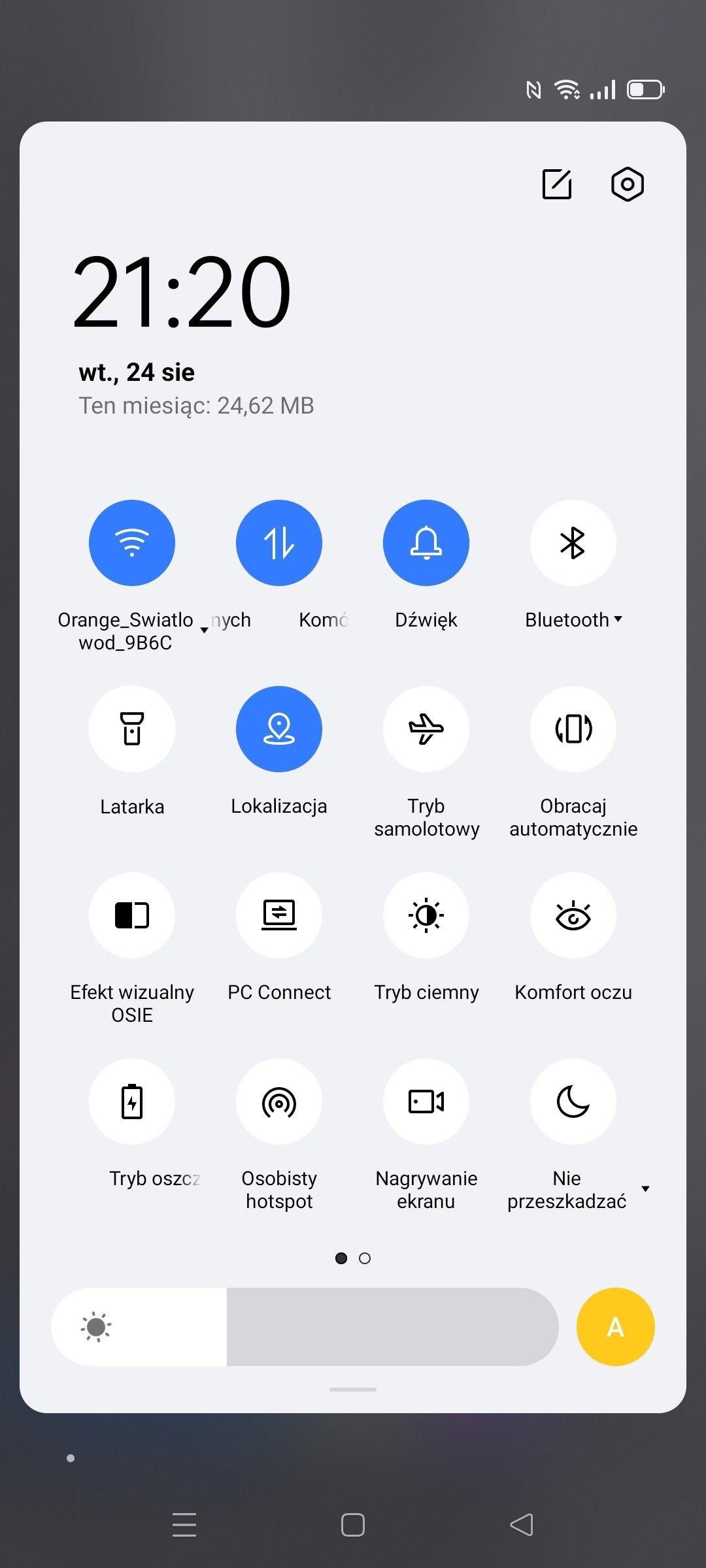Open PC Connect tile

279,915
